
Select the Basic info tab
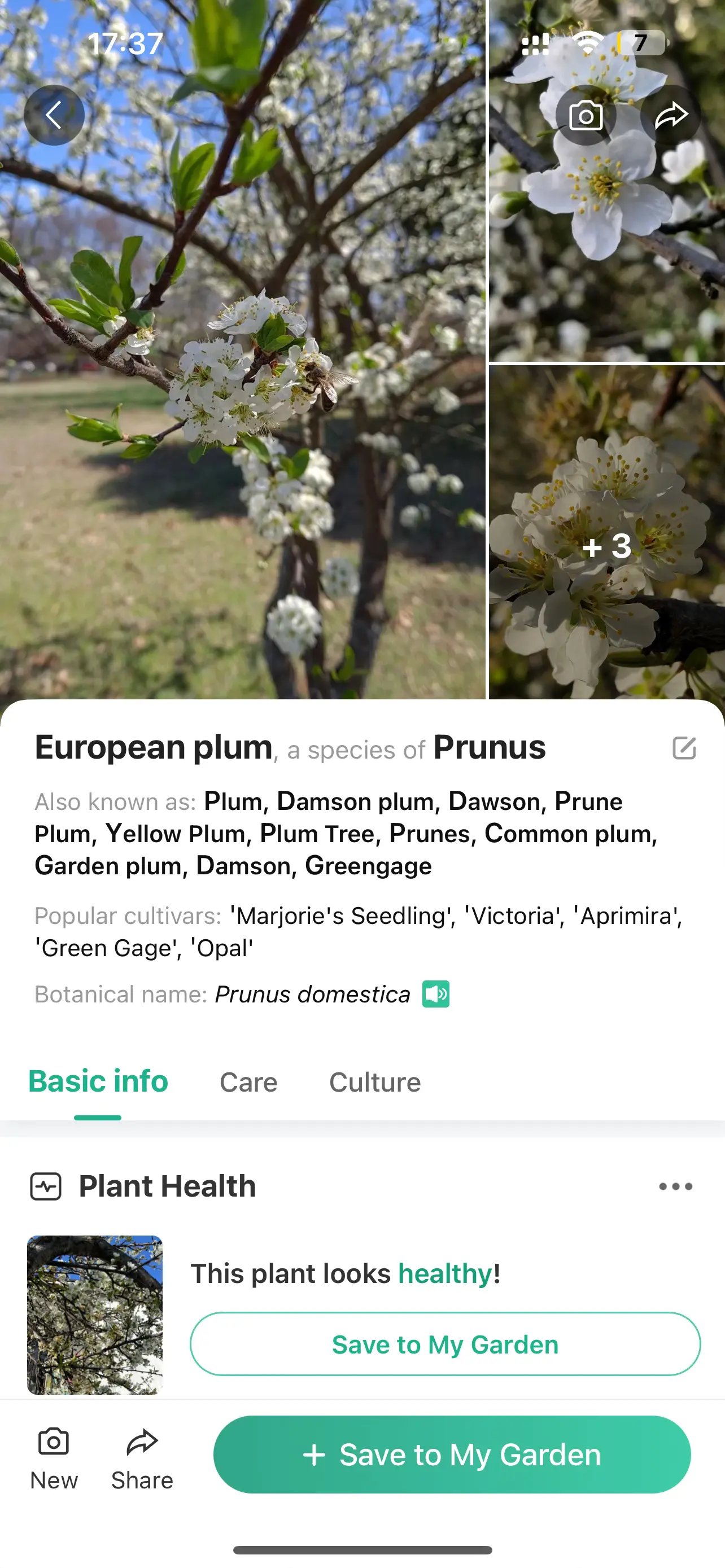[98, 1082]
